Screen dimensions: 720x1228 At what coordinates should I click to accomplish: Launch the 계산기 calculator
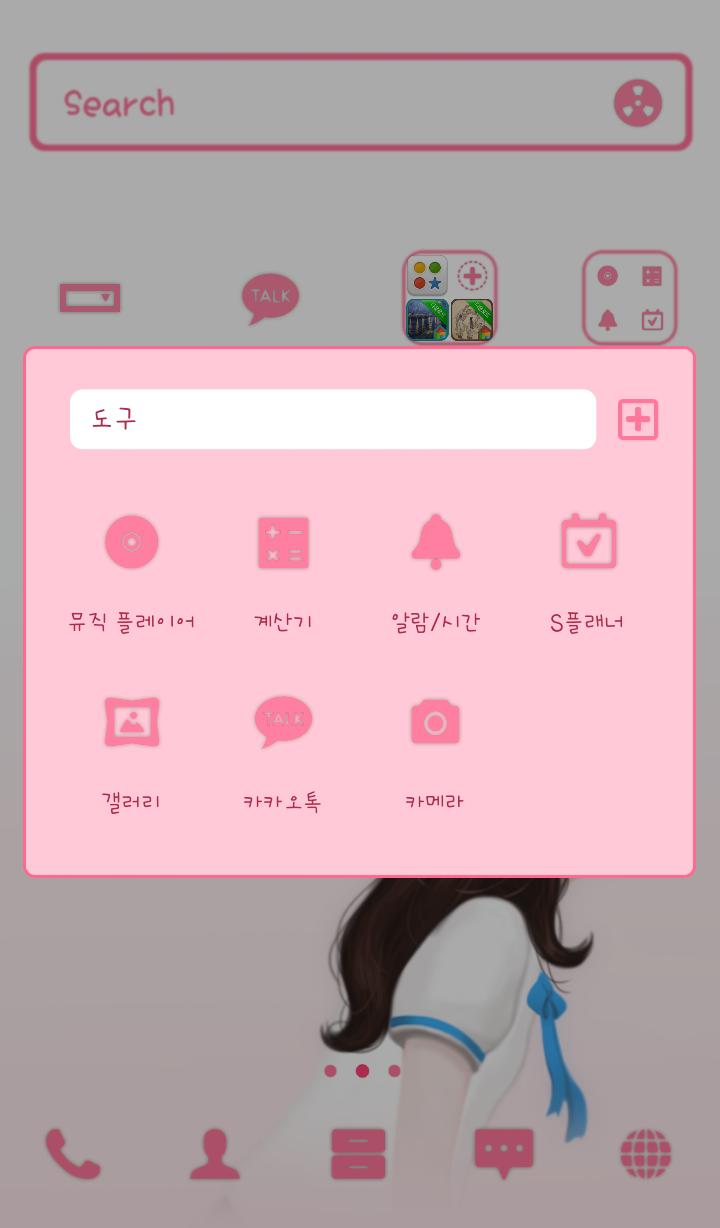pyautogui.click(x=283, y=543)
